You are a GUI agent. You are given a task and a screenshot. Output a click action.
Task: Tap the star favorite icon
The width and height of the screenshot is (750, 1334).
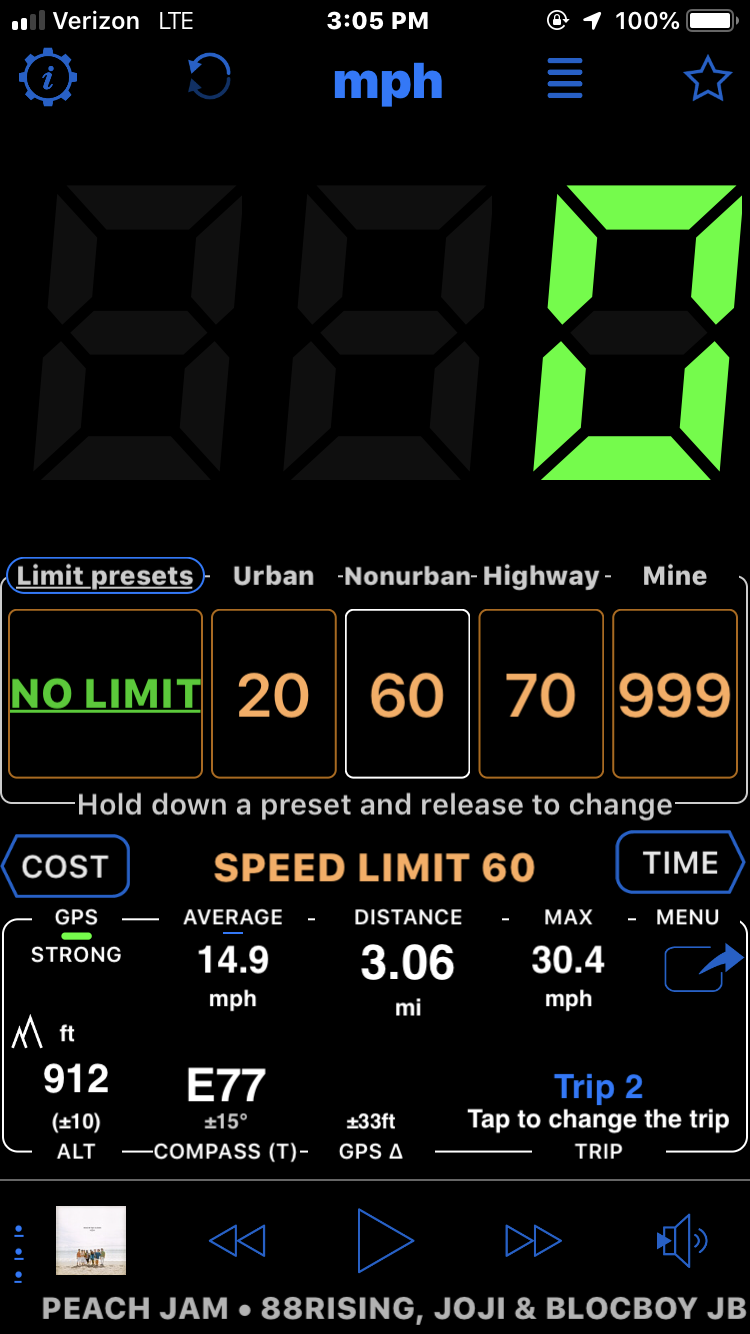click(x=708, y=80)
